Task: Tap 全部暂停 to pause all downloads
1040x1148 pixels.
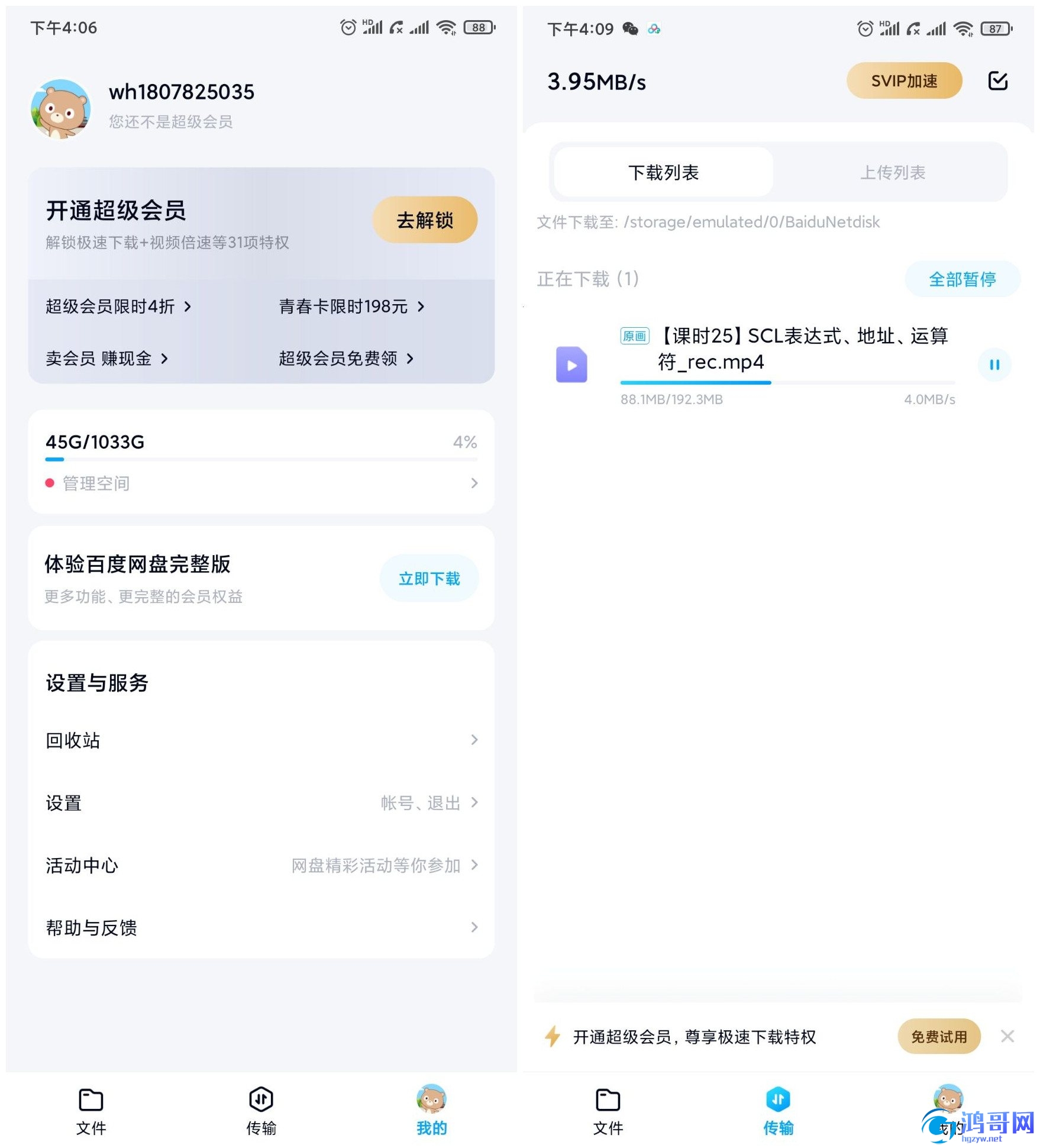Action: click(x=962, y=279)
